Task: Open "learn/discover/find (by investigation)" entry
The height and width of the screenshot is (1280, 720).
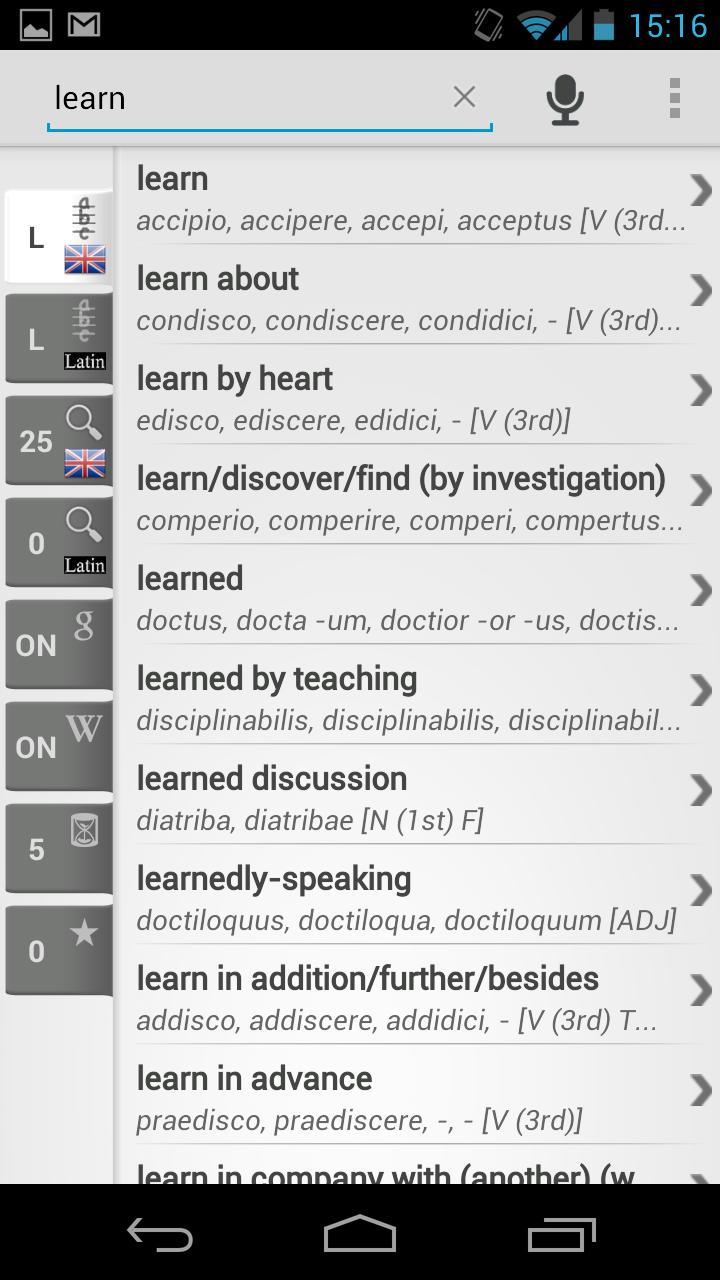Action: (410, 498)
